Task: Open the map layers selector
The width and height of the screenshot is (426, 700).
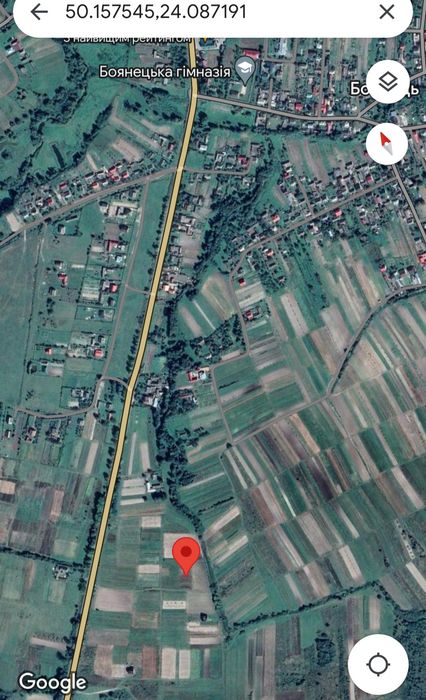Action: coord(388,82)
